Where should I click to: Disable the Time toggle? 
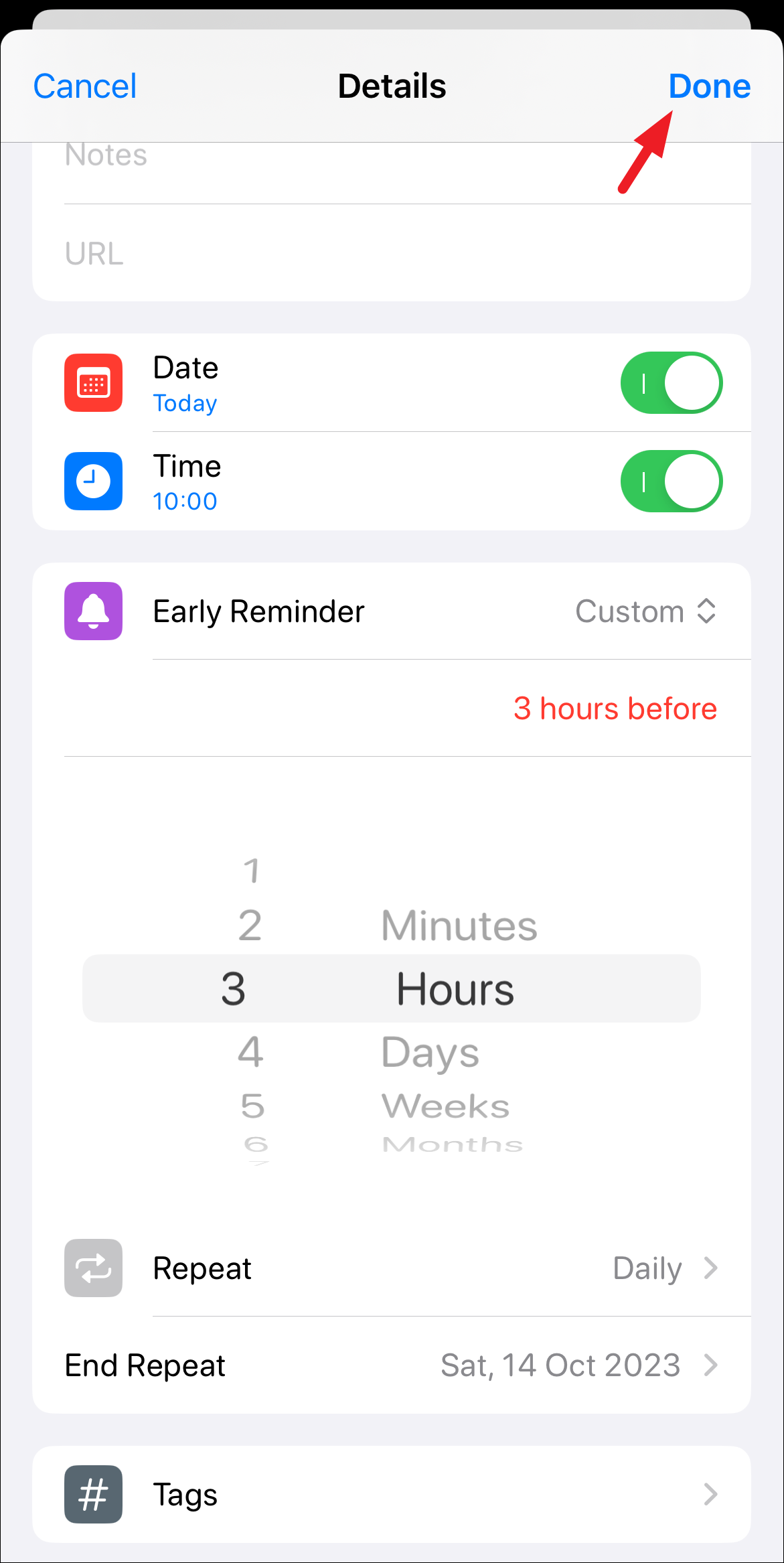pos(671,481)
